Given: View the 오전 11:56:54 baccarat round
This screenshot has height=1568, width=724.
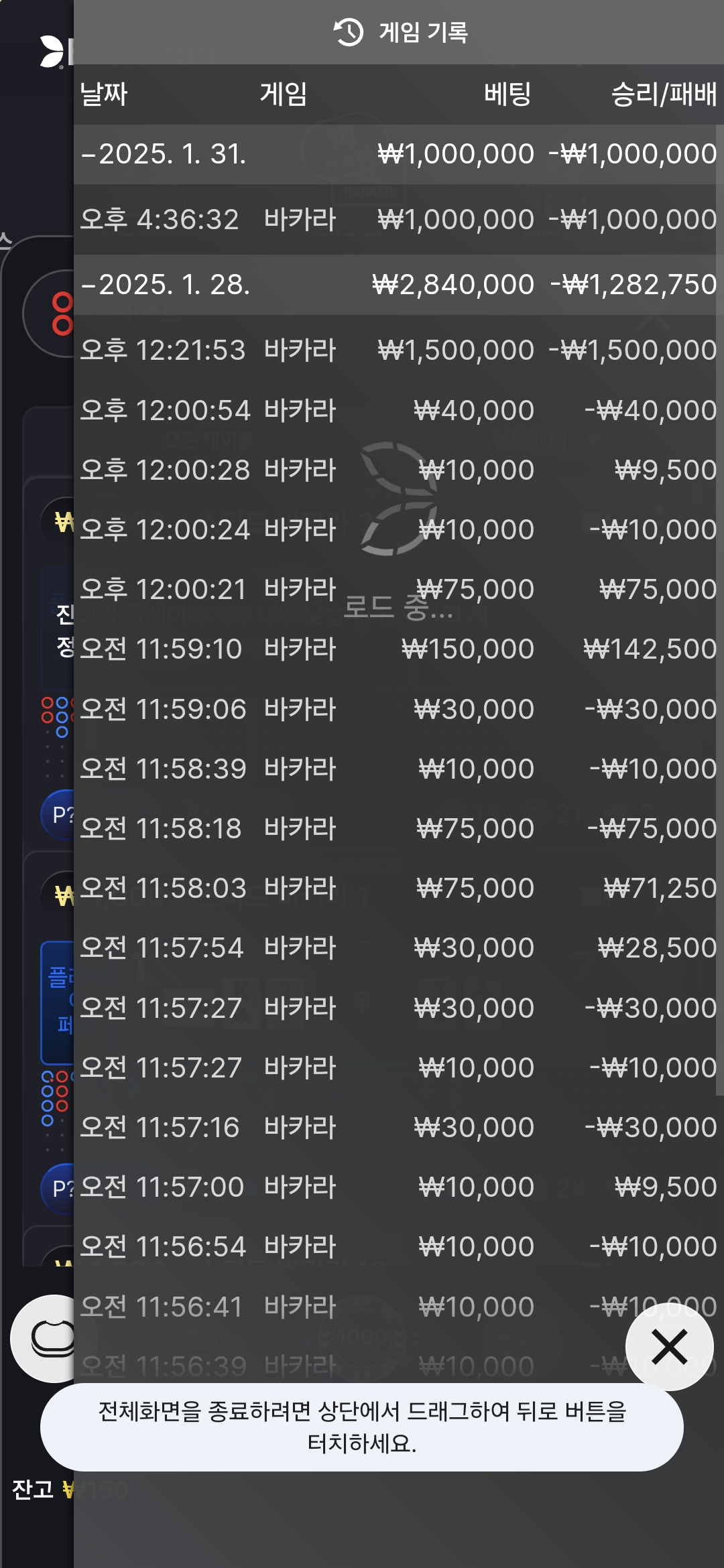Looking at the screenshot, I should (x=396, y=1246).
